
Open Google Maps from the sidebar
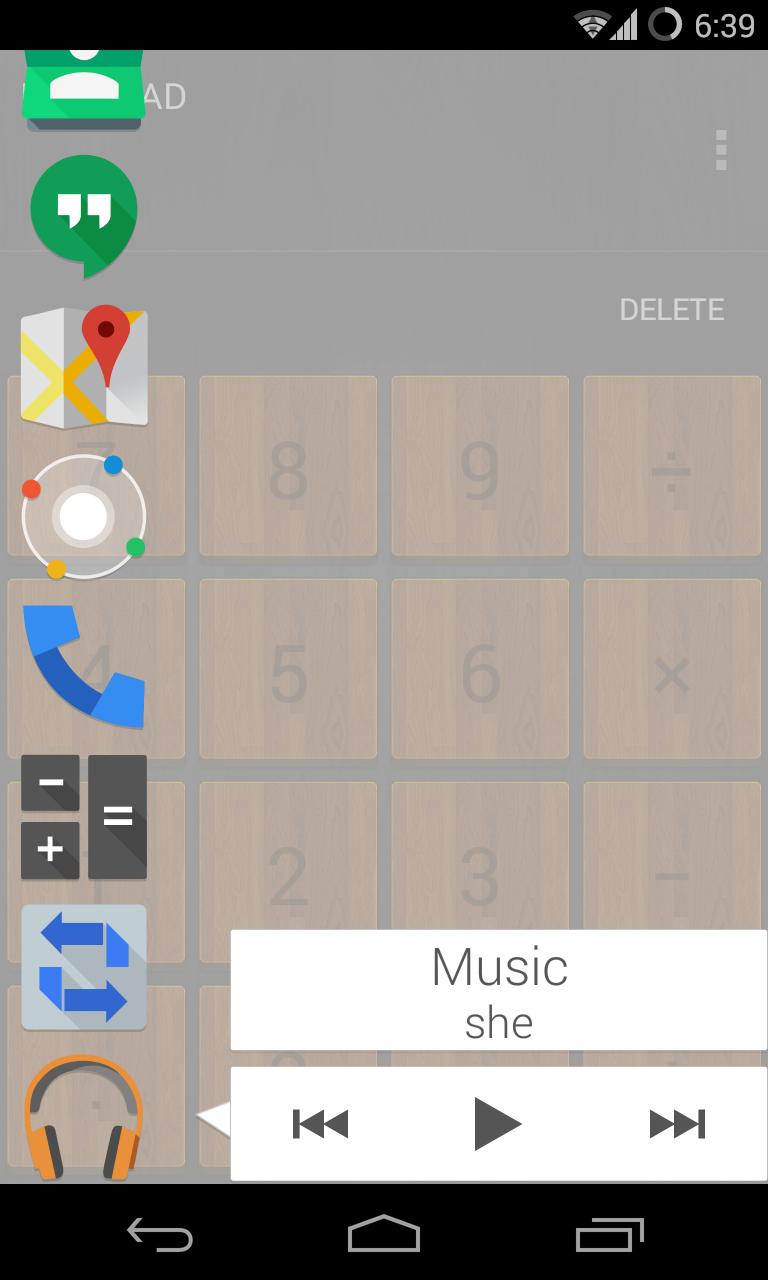(x=84, y=366)
